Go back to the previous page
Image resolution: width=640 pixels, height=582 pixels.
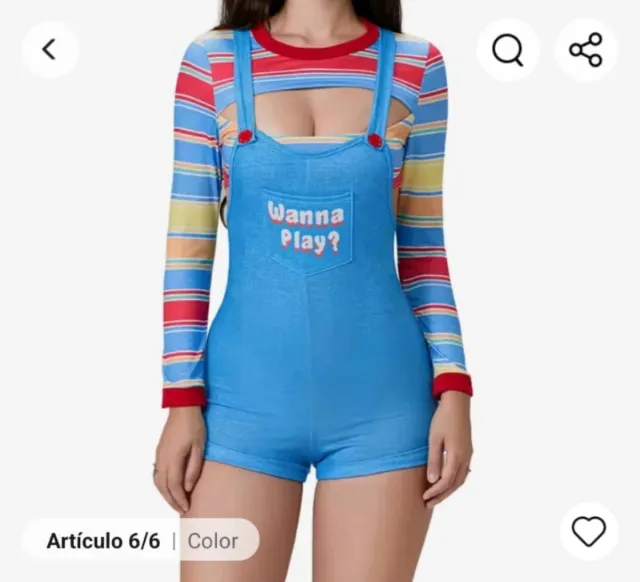pyautogui.click(x=49, y=49)
